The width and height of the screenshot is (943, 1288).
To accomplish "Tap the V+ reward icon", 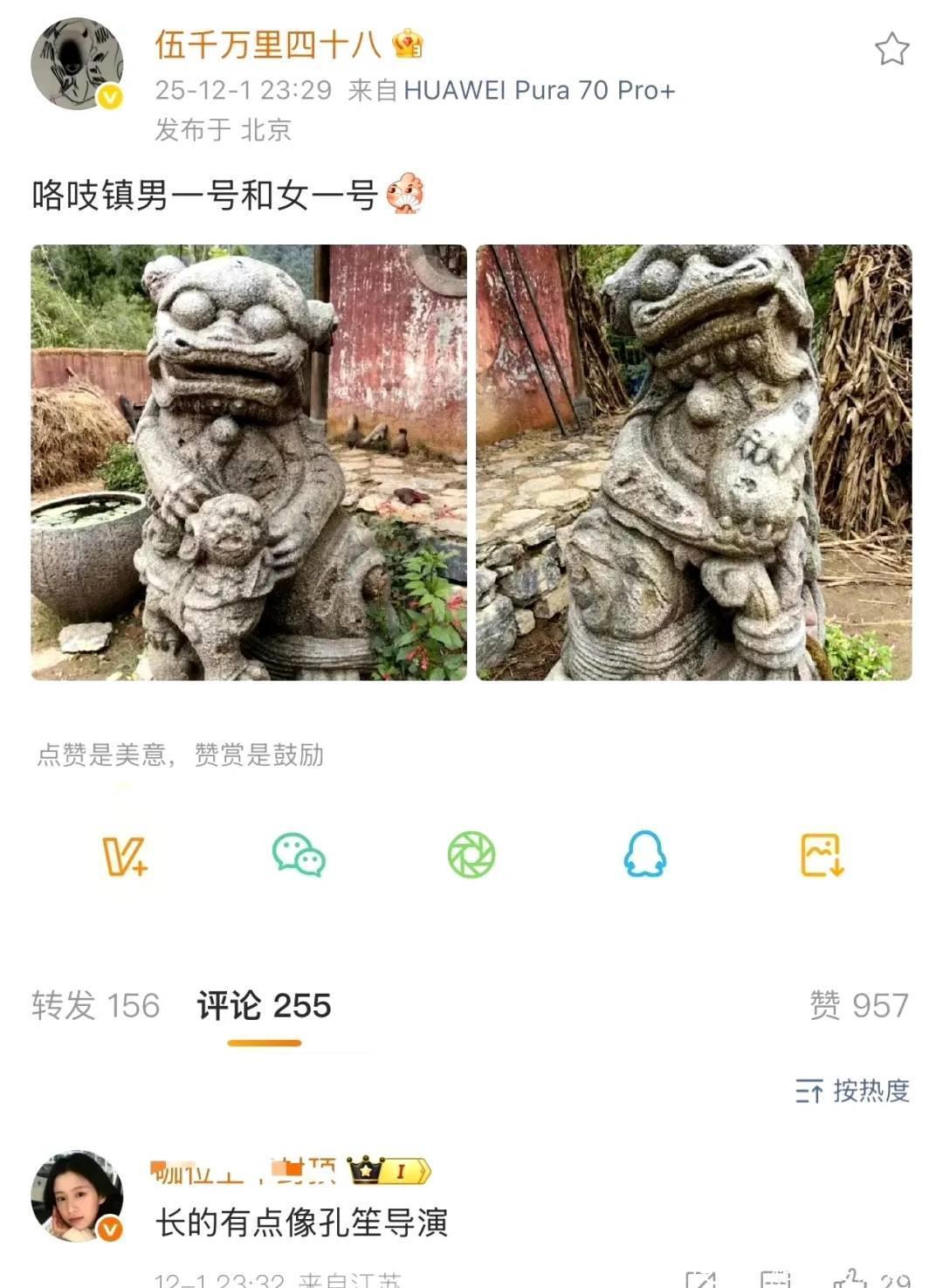I will tap(124, 855).
